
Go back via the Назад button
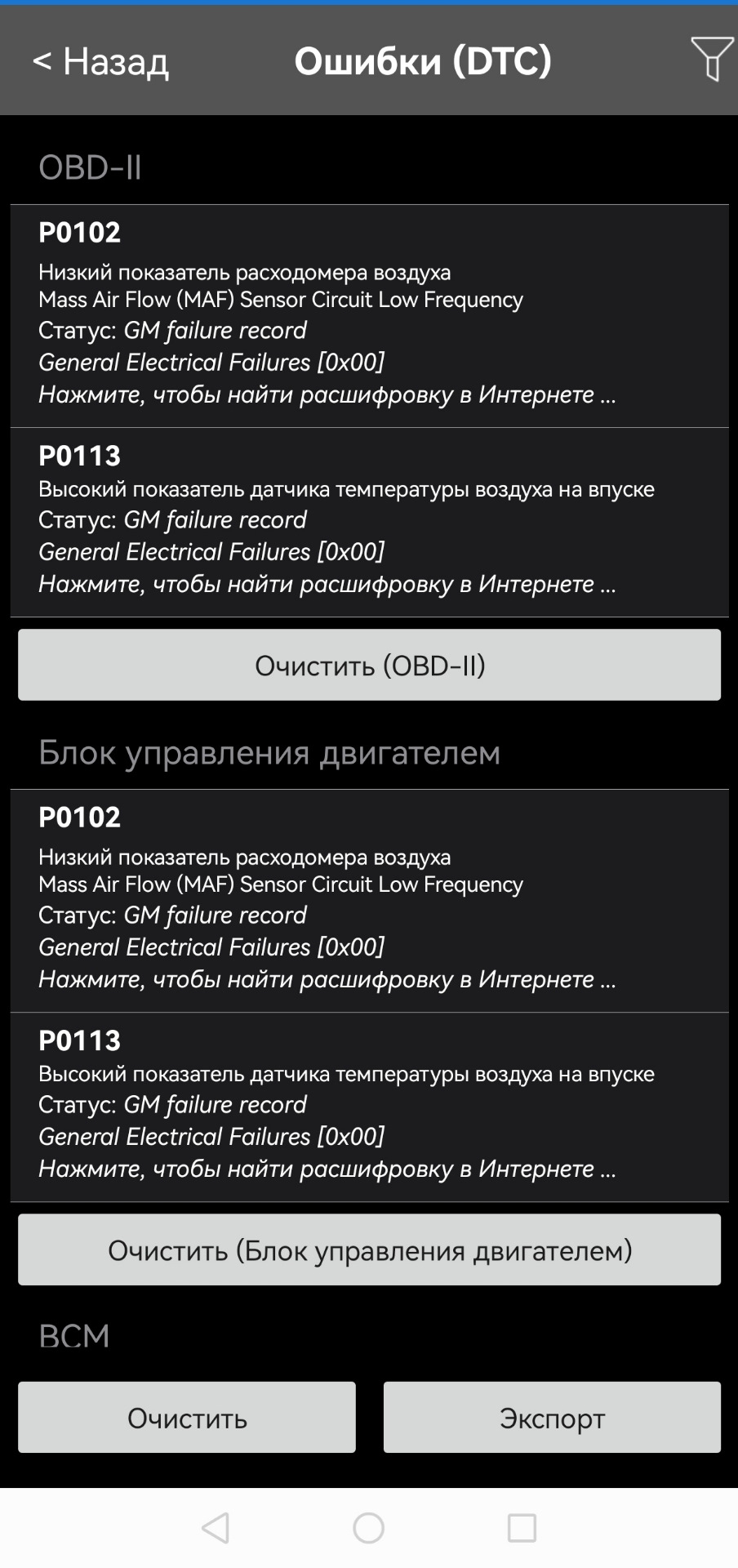pyautogui.click(x=100, y=61)
